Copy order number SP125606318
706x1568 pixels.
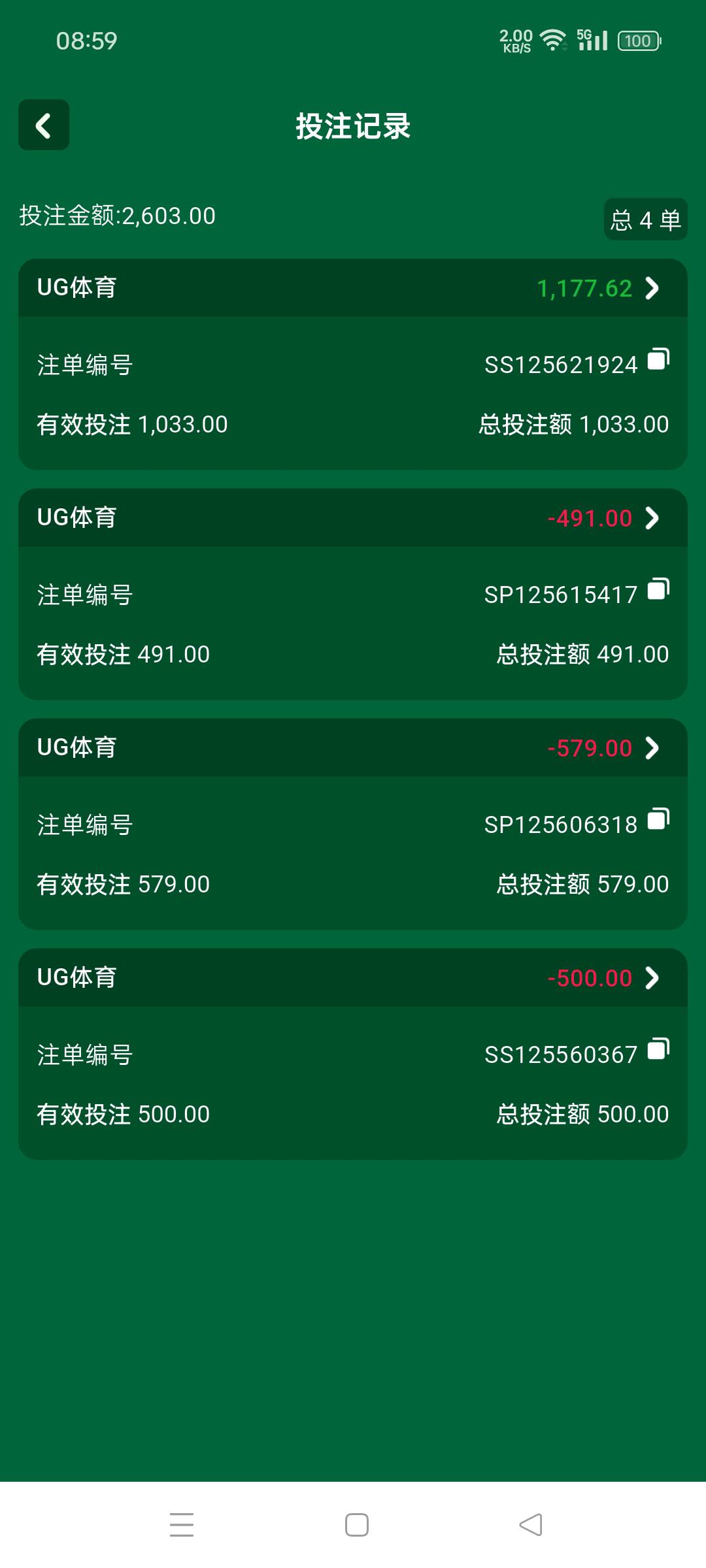click(660, 818)
